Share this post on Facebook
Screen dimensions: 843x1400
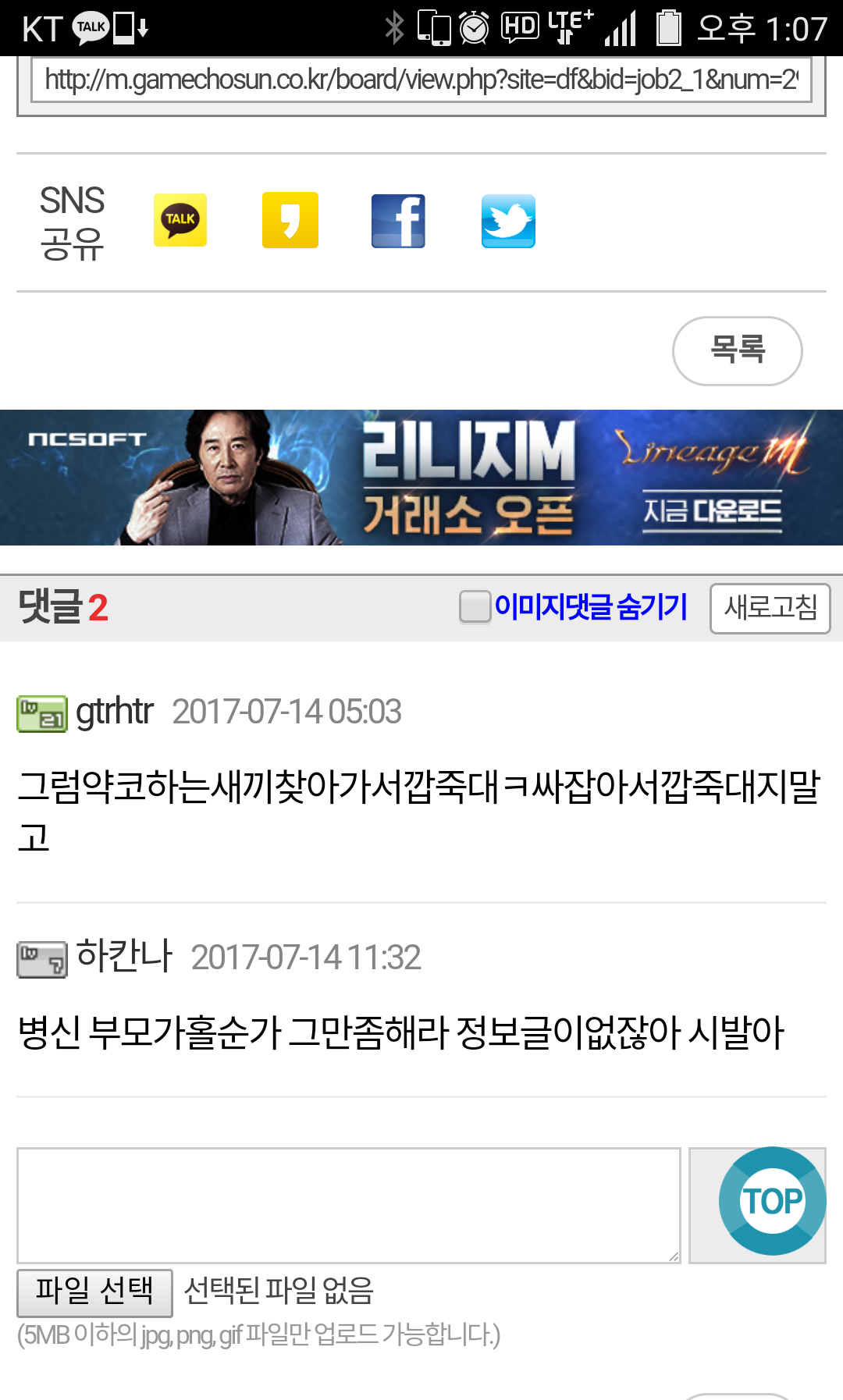[398, 221]
